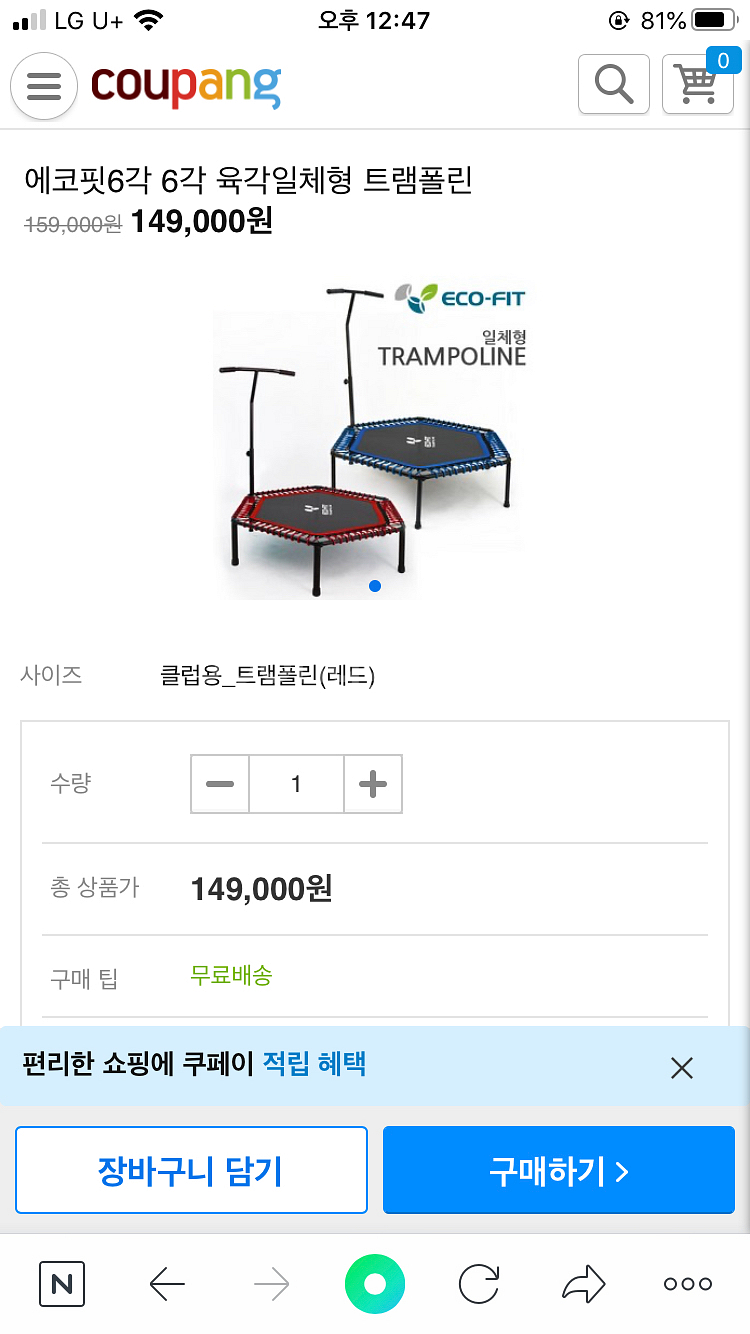This screenshot has width=750, height=1334.
Task: Increase quantity with the plus button
Action: coord(373,784)
